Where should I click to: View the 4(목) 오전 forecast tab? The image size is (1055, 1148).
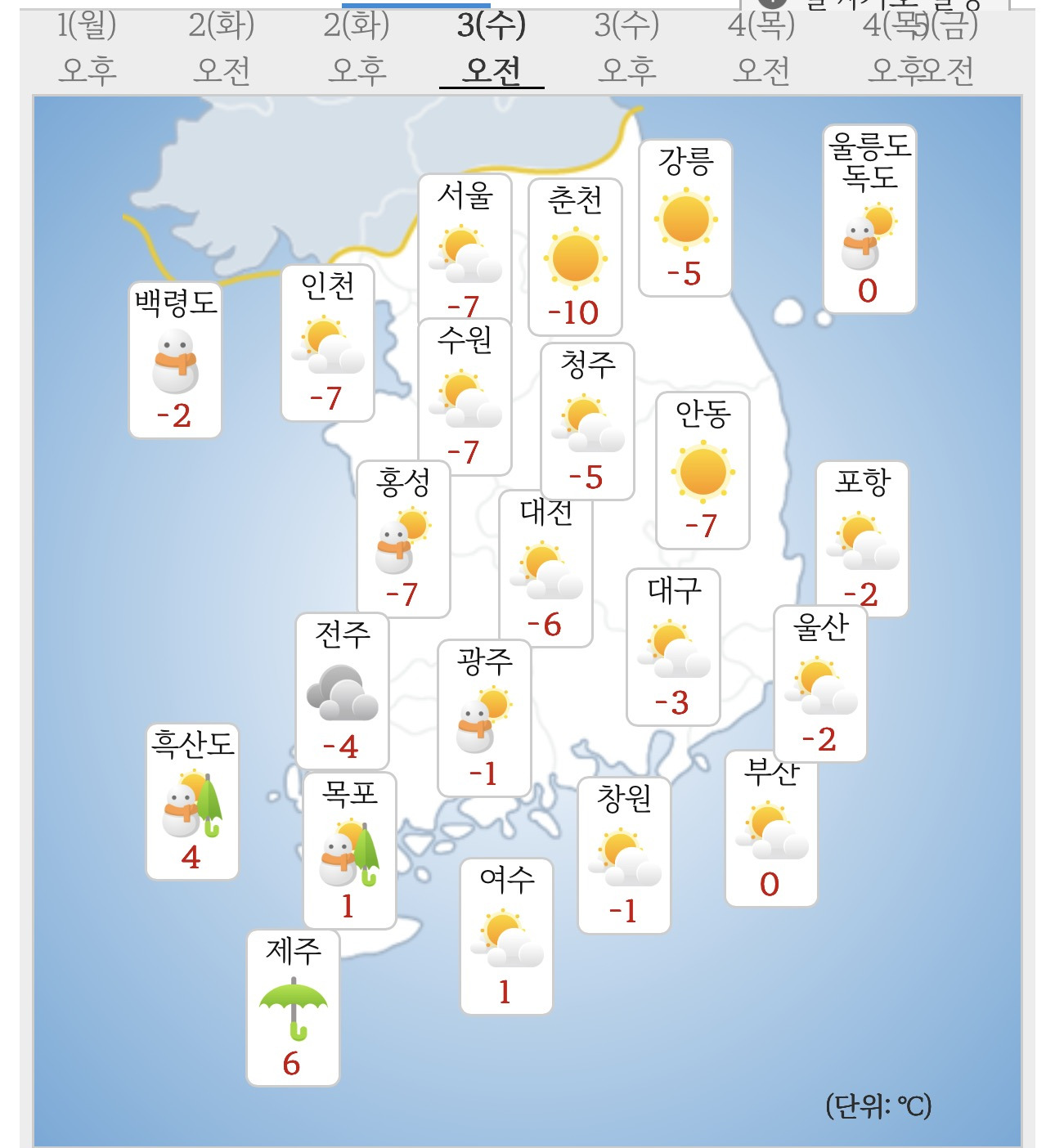[761, 47]
